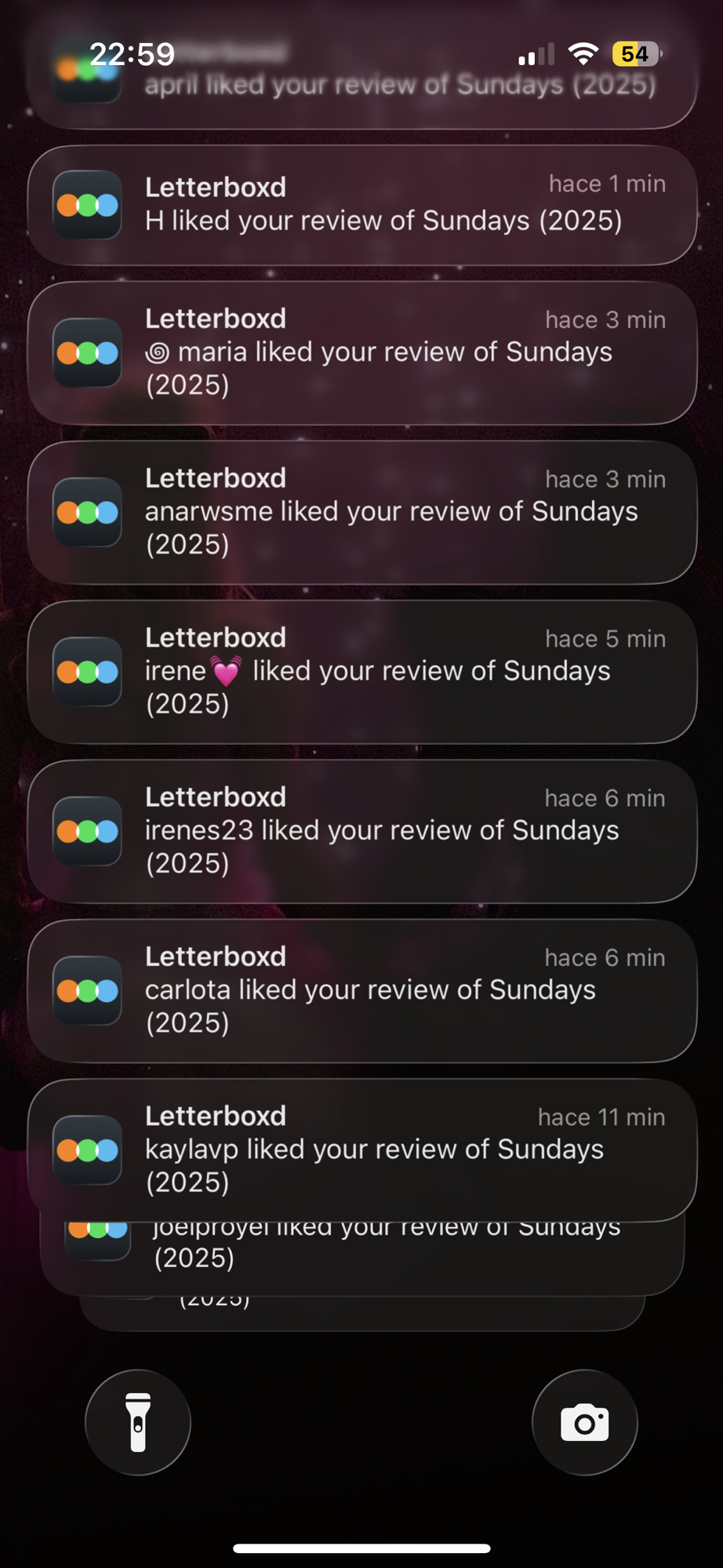Viewport: 723px width, 1568px height.
Task: Open anarwsme's like notification
Action: (361, 512)
